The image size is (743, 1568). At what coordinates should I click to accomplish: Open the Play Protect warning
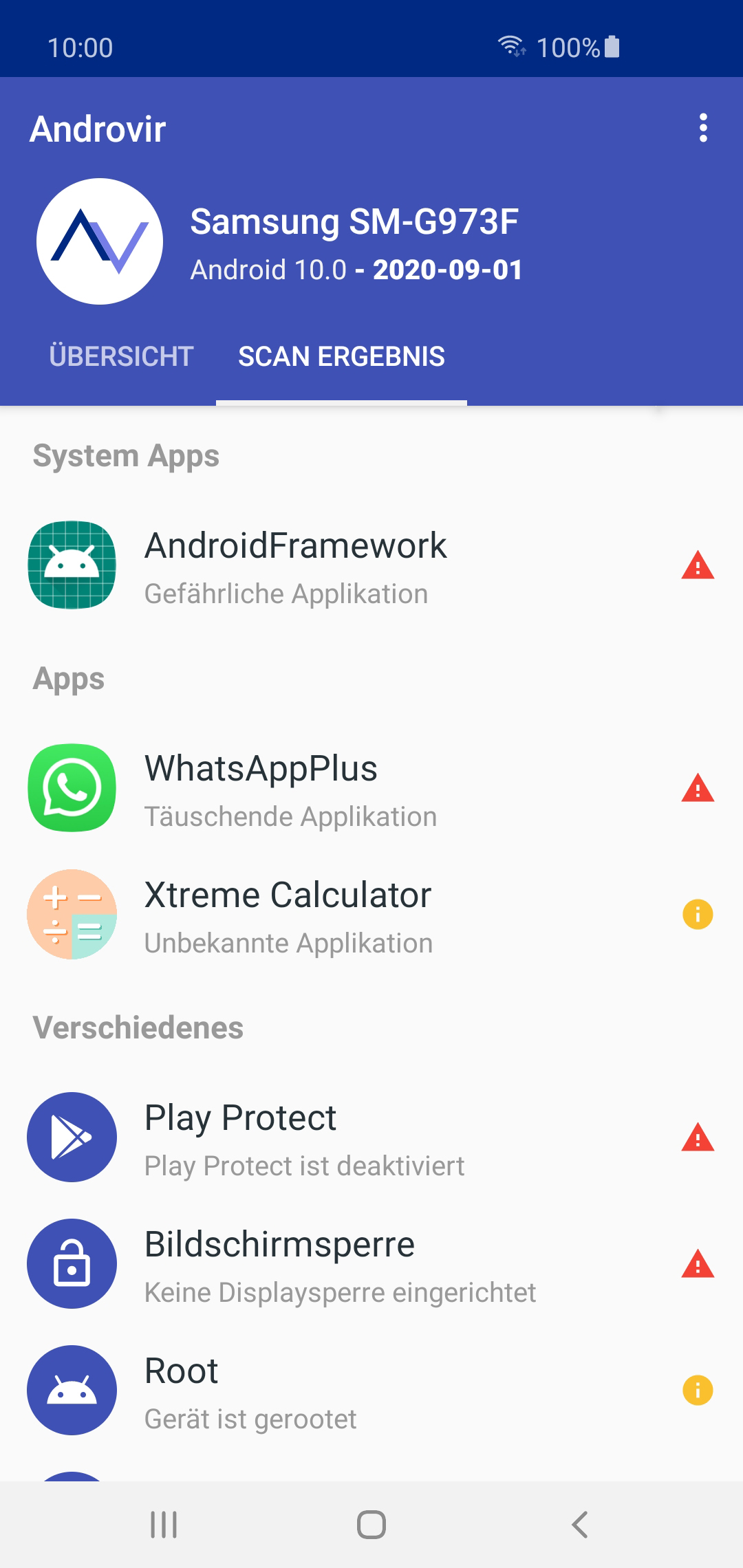pos(371,1137)
